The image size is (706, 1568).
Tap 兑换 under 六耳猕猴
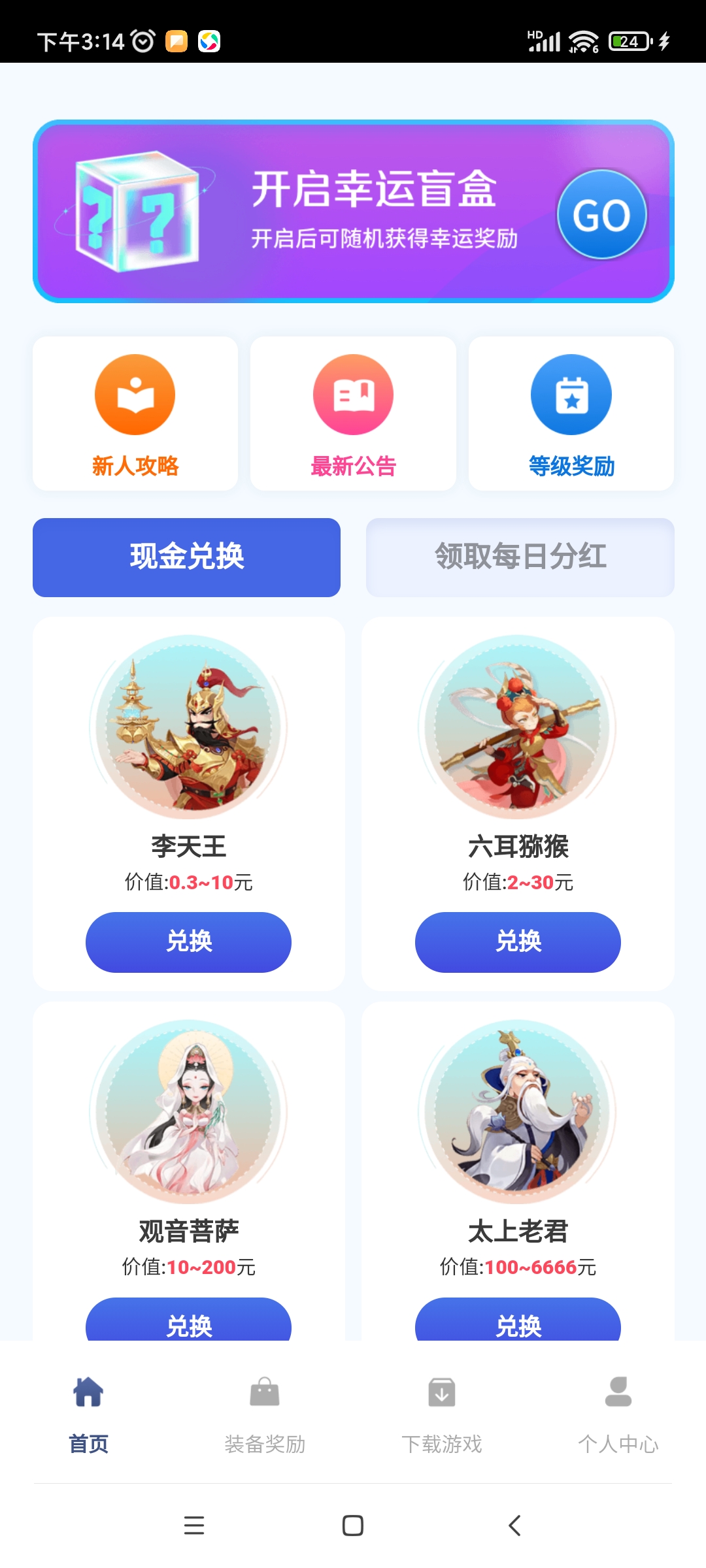pyautogui.click(x=517, y=941)
